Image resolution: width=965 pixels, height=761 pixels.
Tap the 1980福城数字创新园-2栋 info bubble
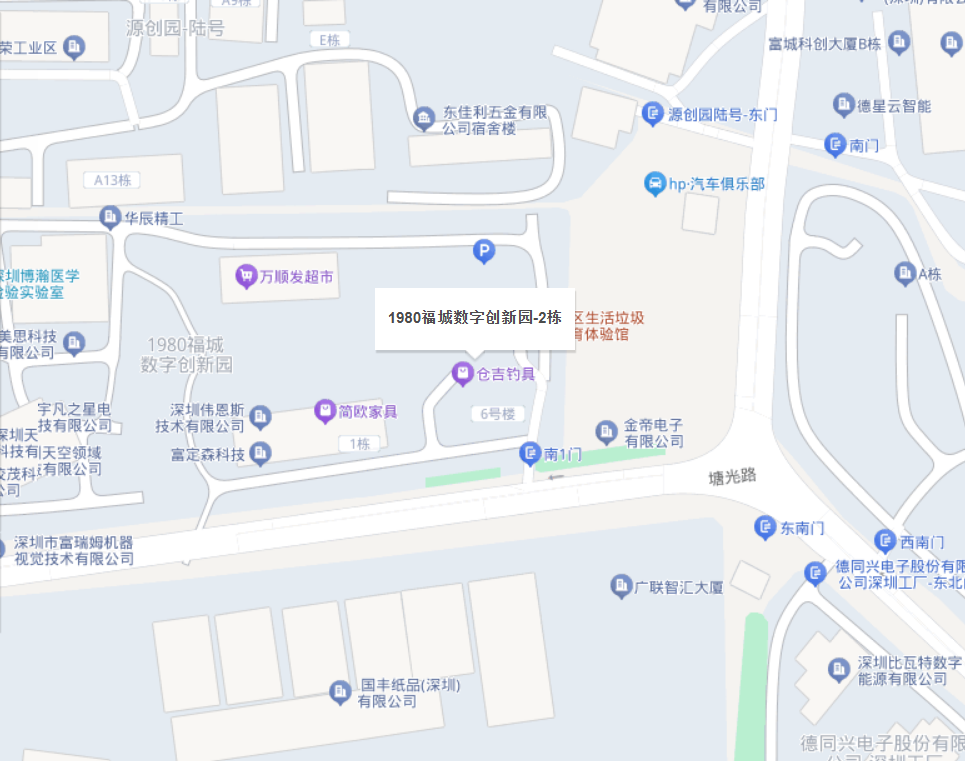(475, 318)
